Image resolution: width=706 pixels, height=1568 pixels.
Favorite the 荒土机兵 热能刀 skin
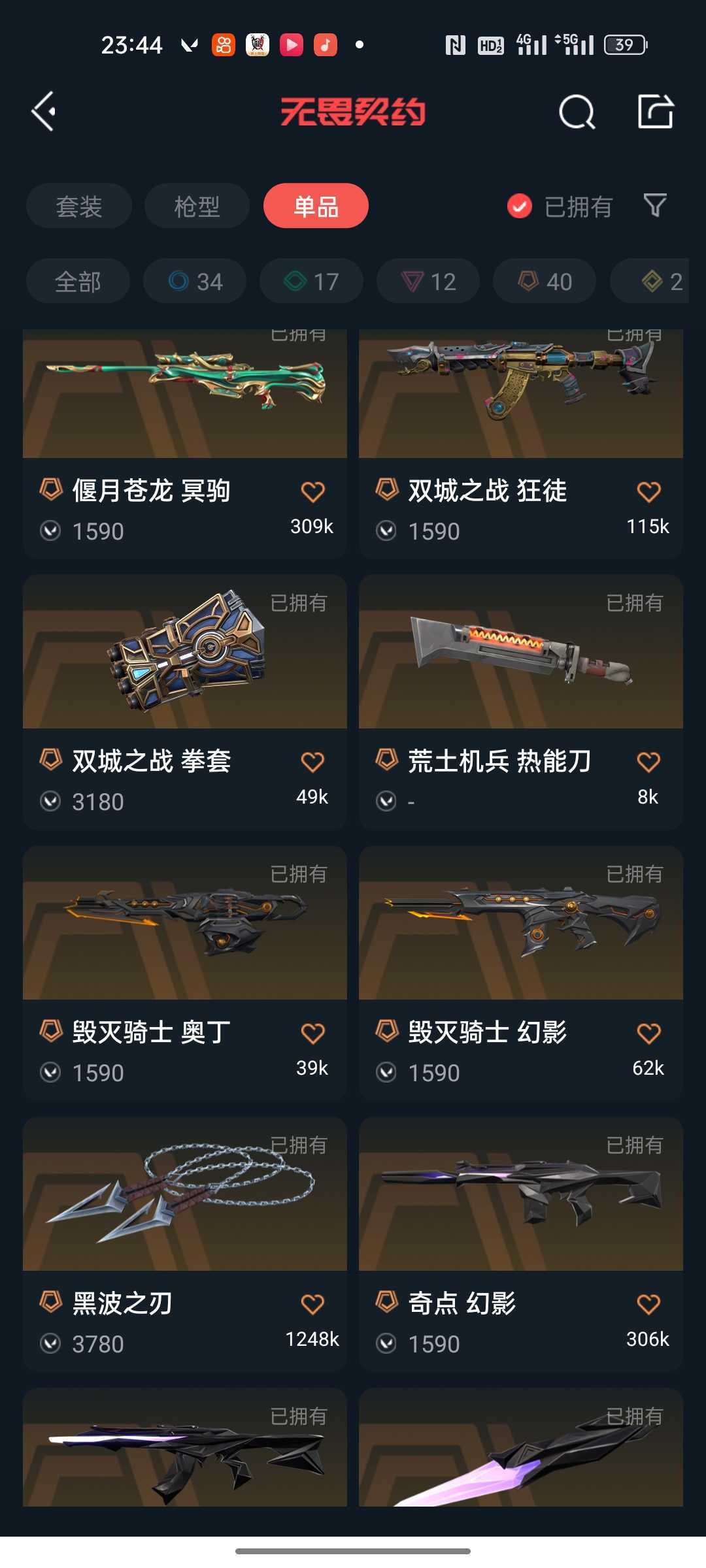tap(648, 762)
